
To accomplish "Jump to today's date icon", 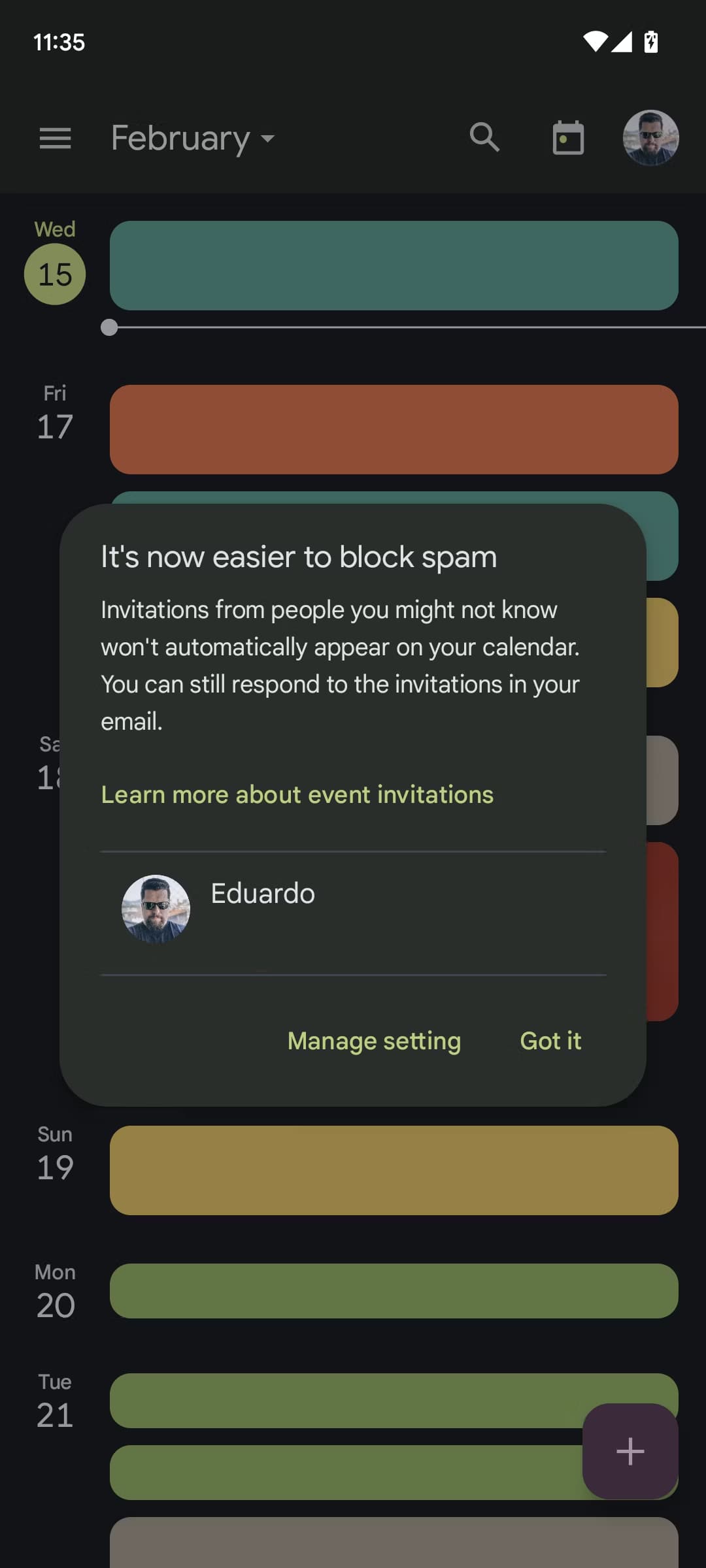I will (568, 138).
